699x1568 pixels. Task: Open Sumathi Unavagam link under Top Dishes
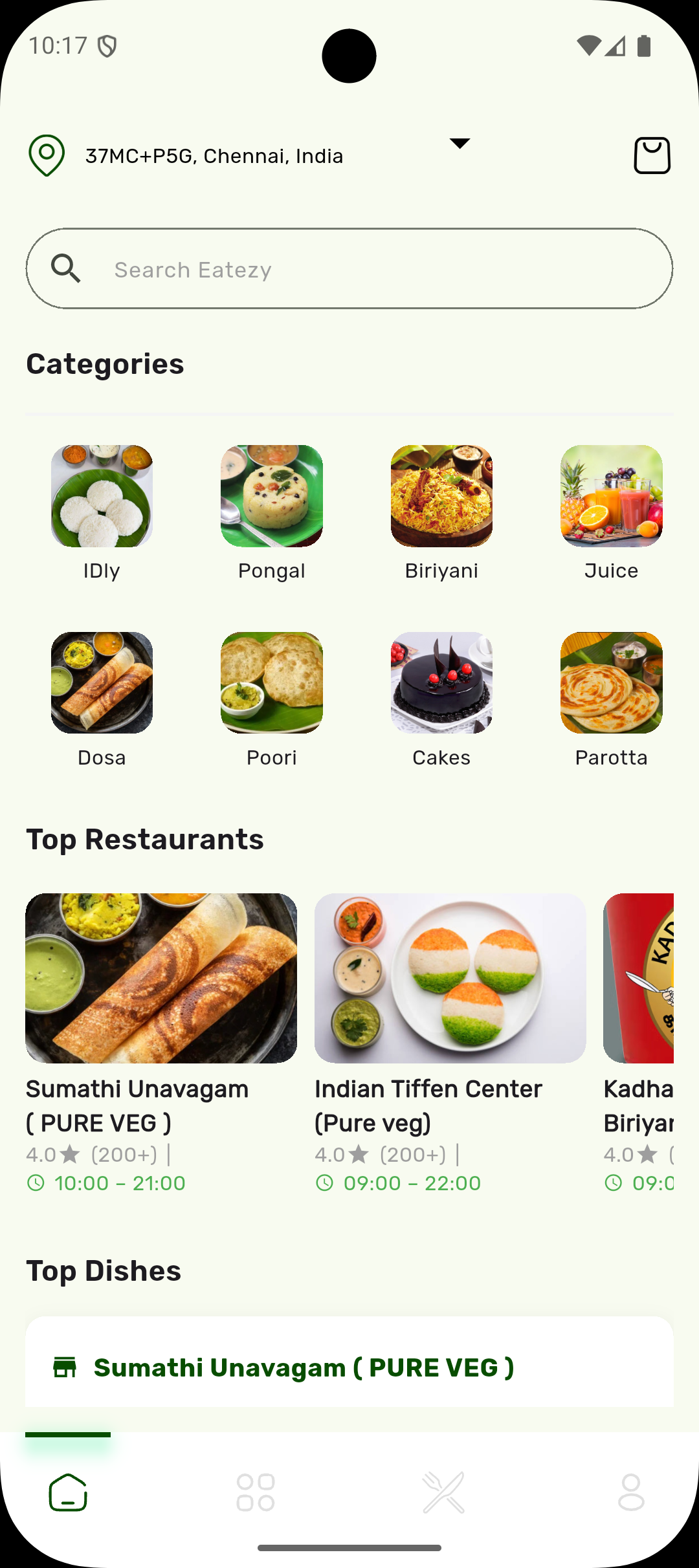pyautogui.click(x=304, y=1368)
